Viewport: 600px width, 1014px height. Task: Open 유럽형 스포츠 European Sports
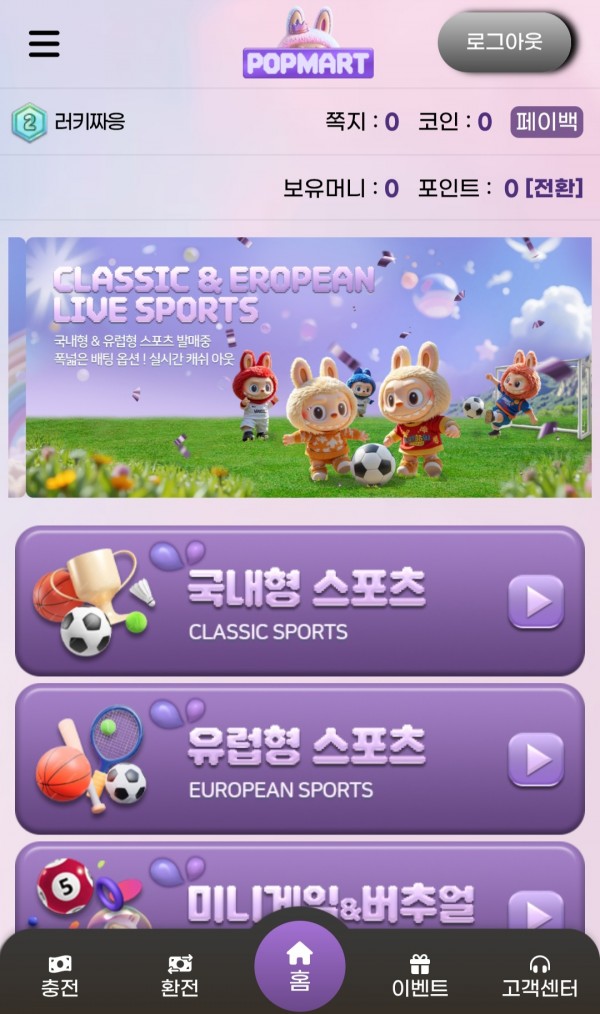(300, 759)
